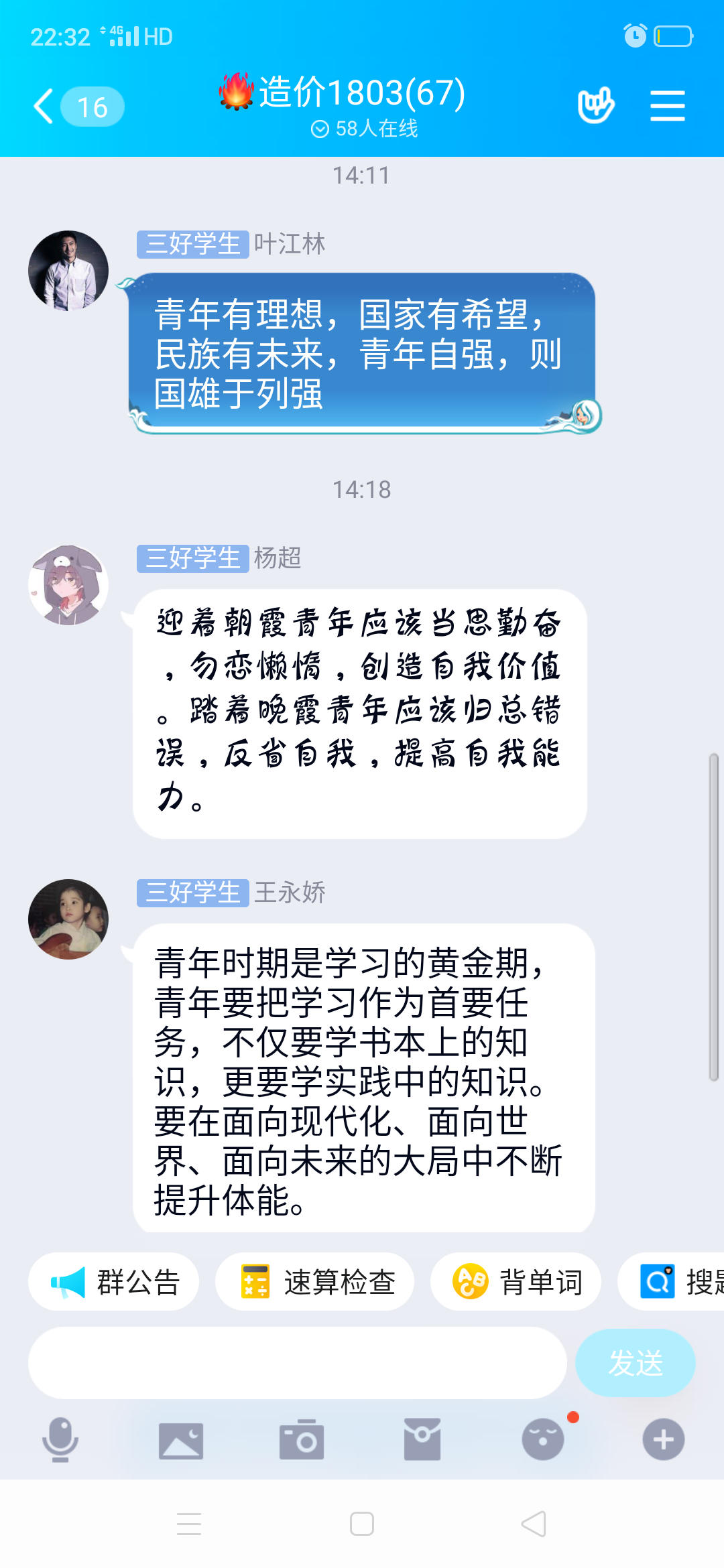
Task: Open the camera to take a photo
Action: pyautogui.click(x=302, y=1439)
